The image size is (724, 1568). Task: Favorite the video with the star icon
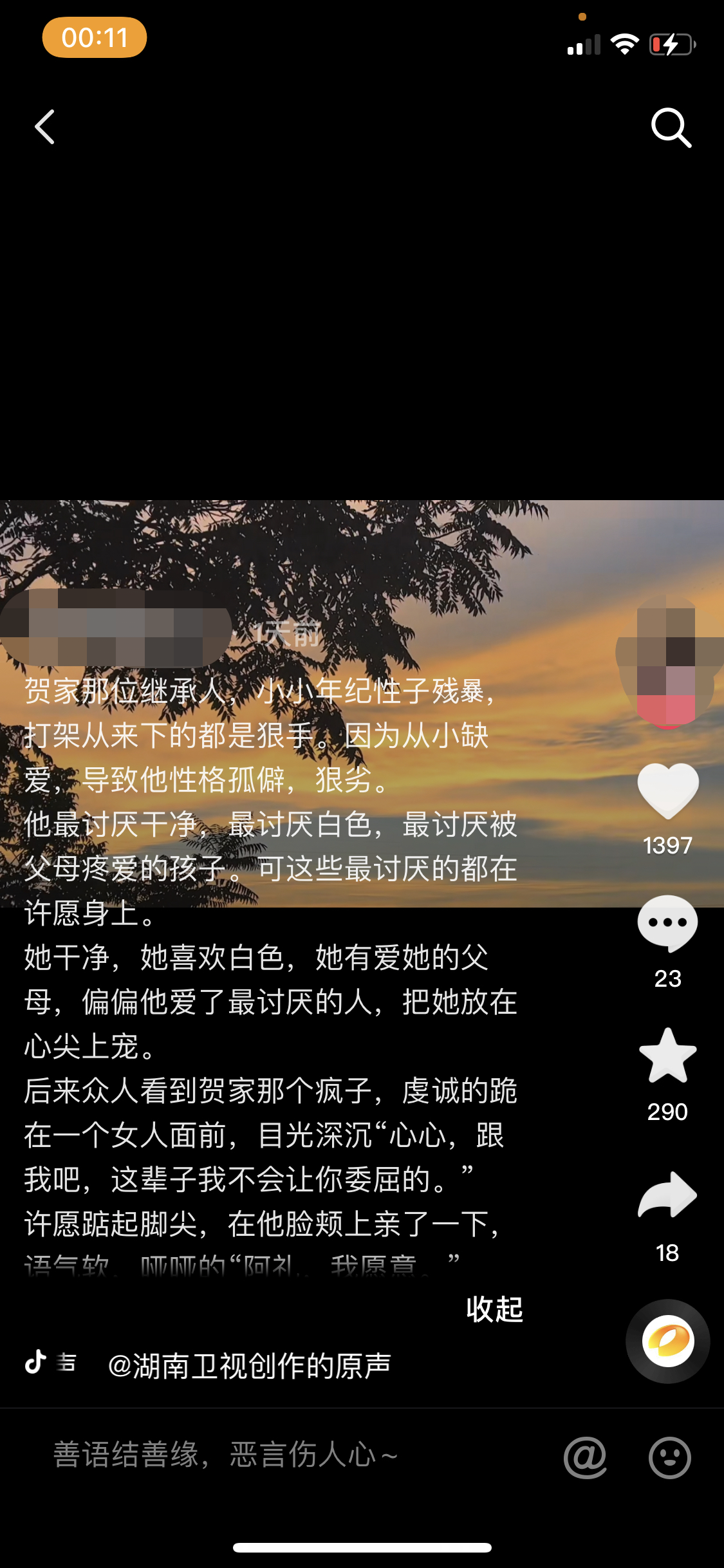(x=667, y=1057)
